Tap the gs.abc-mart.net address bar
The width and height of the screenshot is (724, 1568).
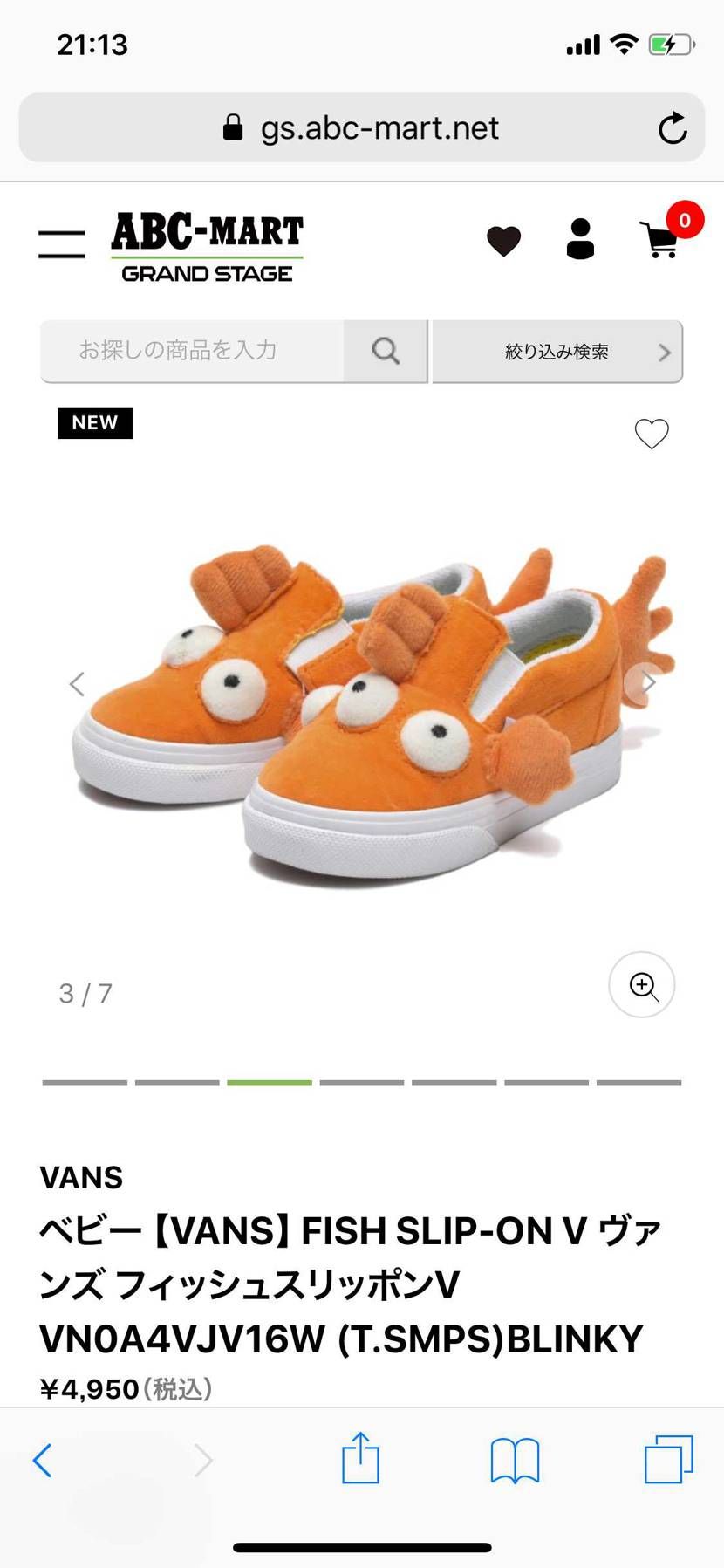[361, 128]
